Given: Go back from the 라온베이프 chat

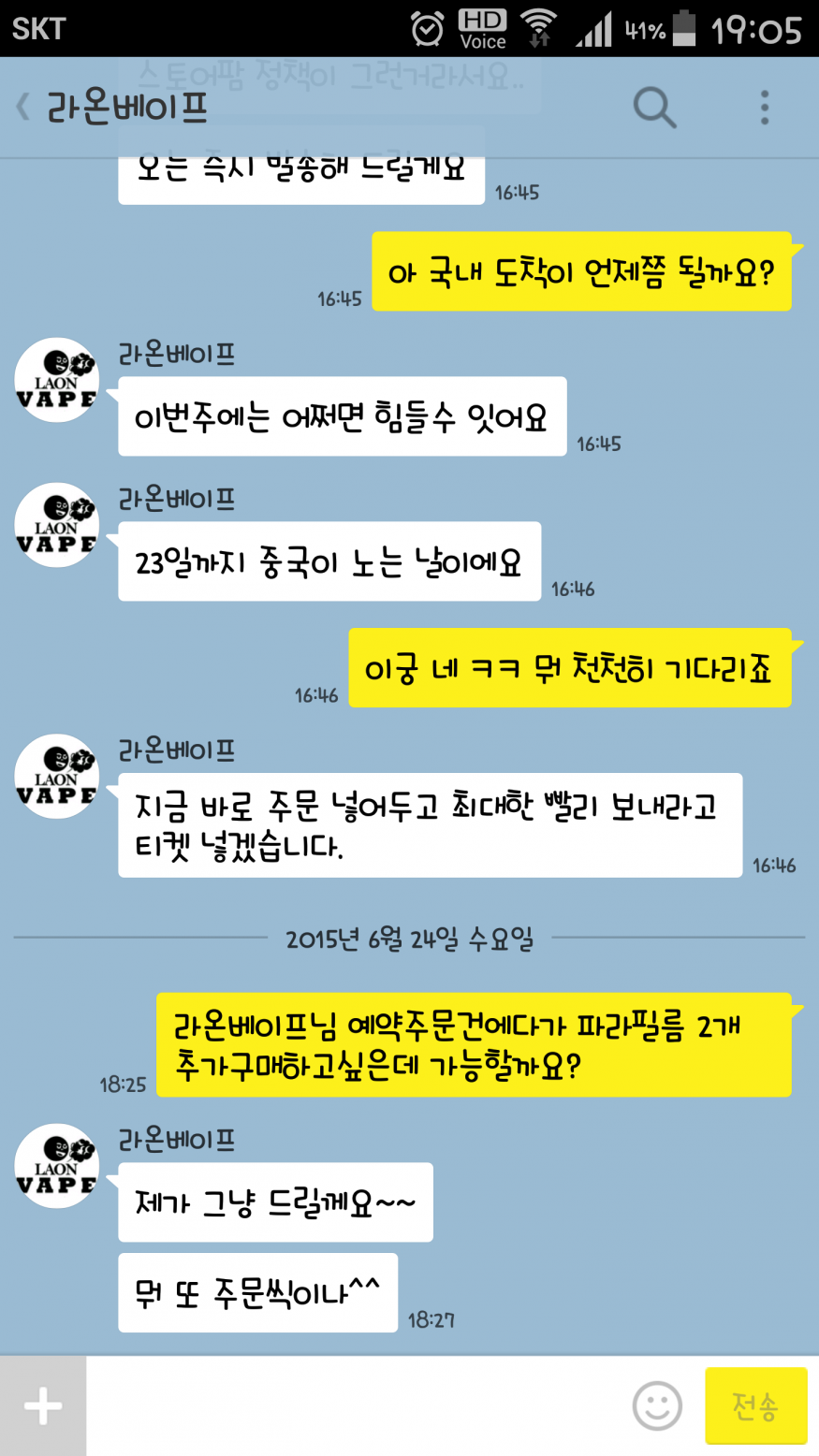Looking at the screenshot, I should pyautogui.click(x=24, y=108).
